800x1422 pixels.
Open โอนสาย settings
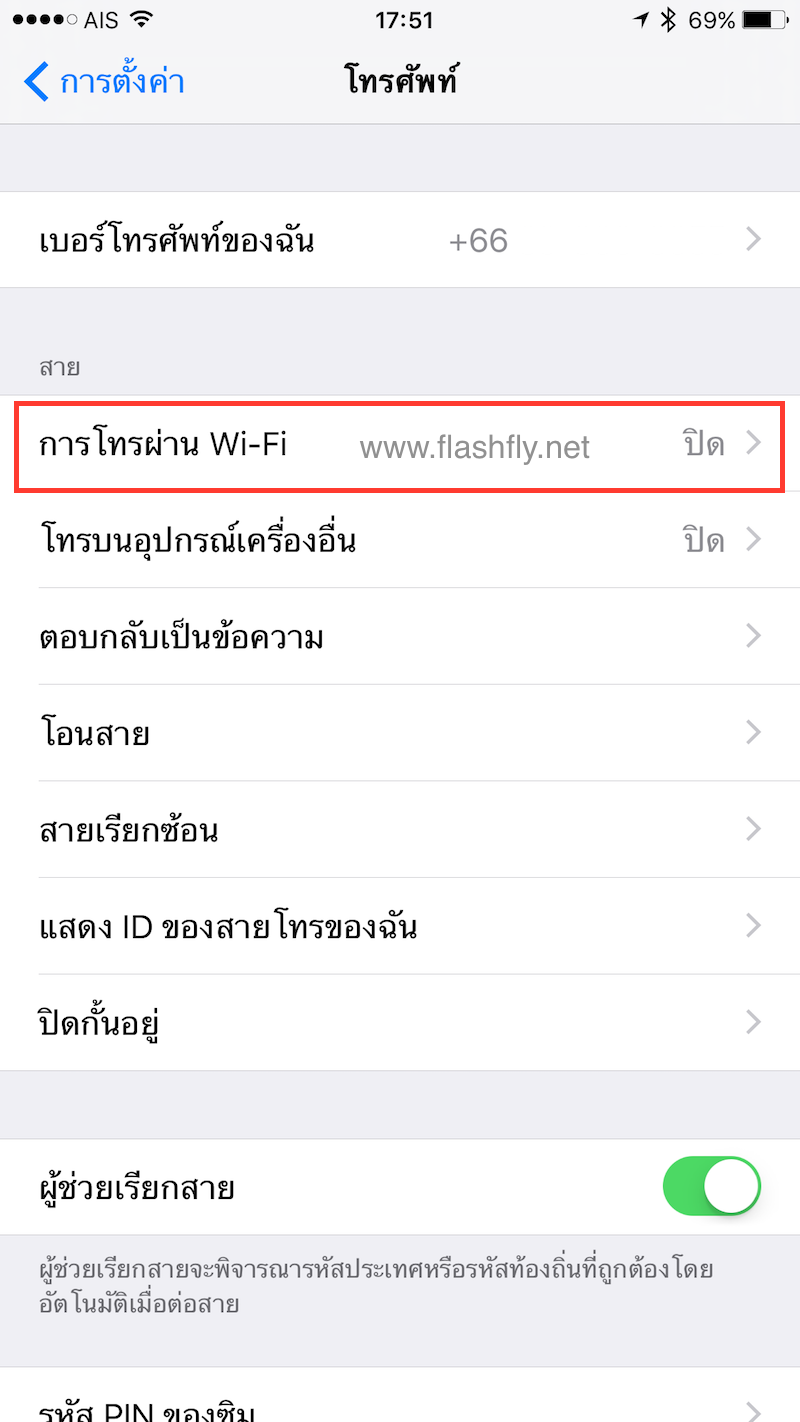pyautogui.click(x=400, y=734)
